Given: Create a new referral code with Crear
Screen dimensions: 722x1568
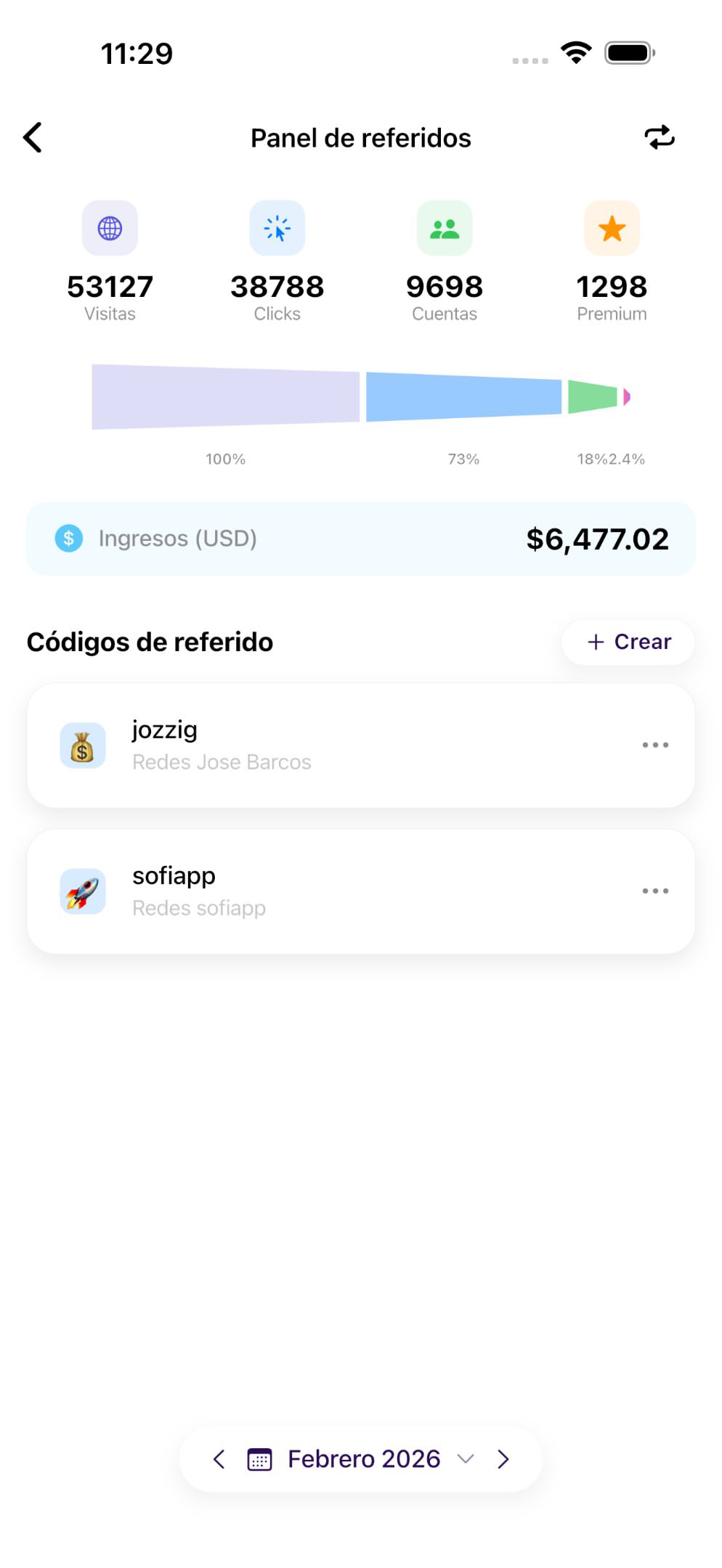Looking at the screenshot, I should (x=628, y=642).
